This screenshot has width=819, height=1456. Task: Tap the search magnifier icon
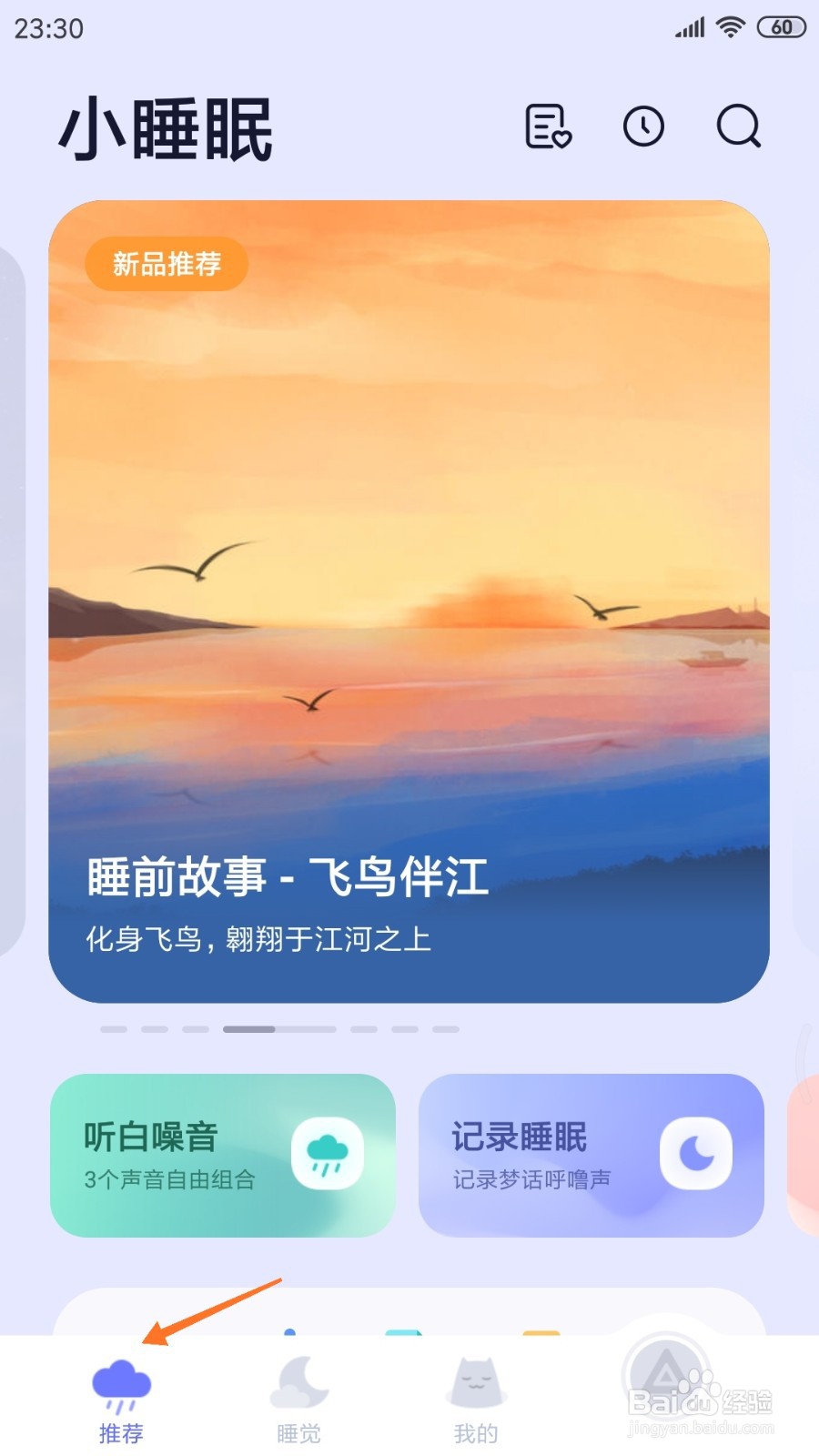tap(738, 127)
